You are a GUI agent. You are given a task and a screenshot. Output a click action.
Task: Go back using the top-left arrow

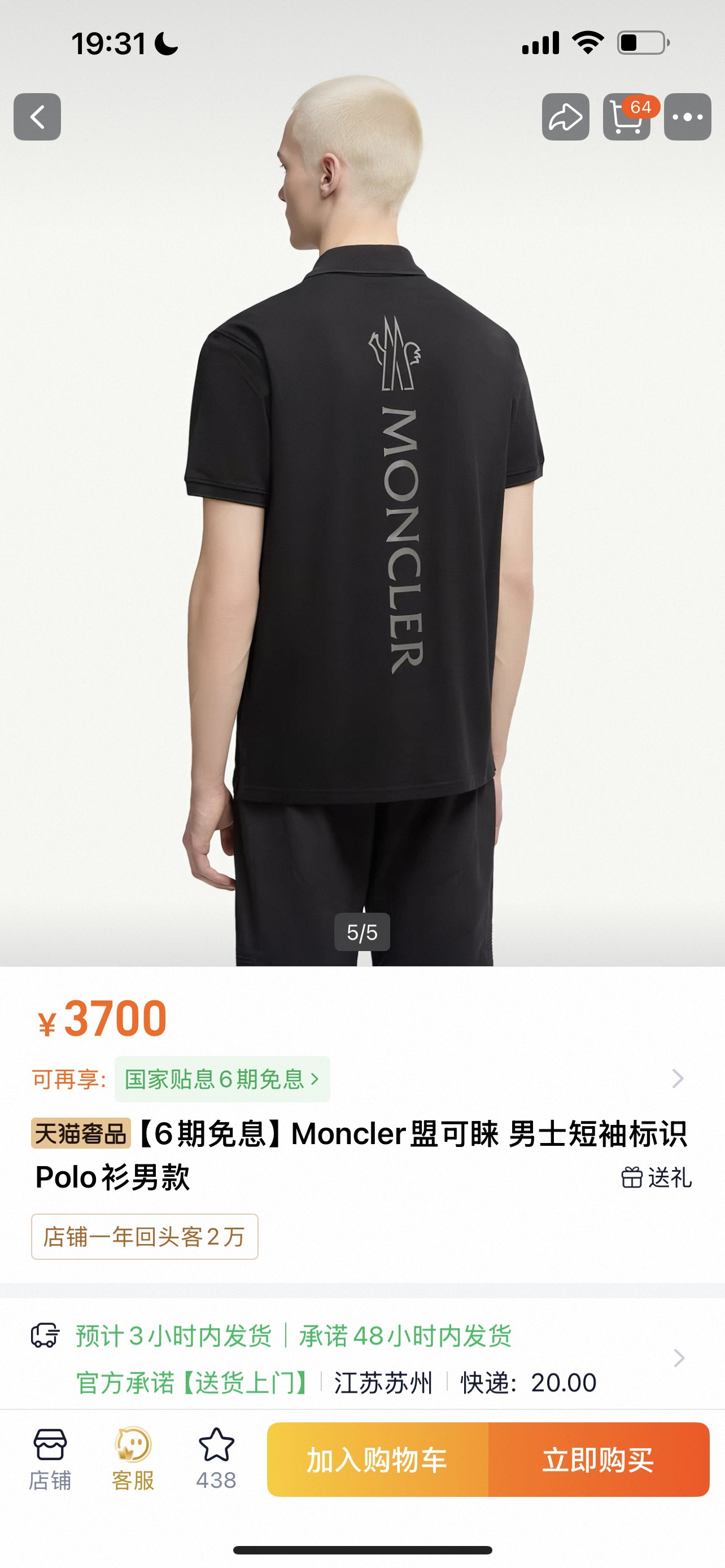coord(37,117)
